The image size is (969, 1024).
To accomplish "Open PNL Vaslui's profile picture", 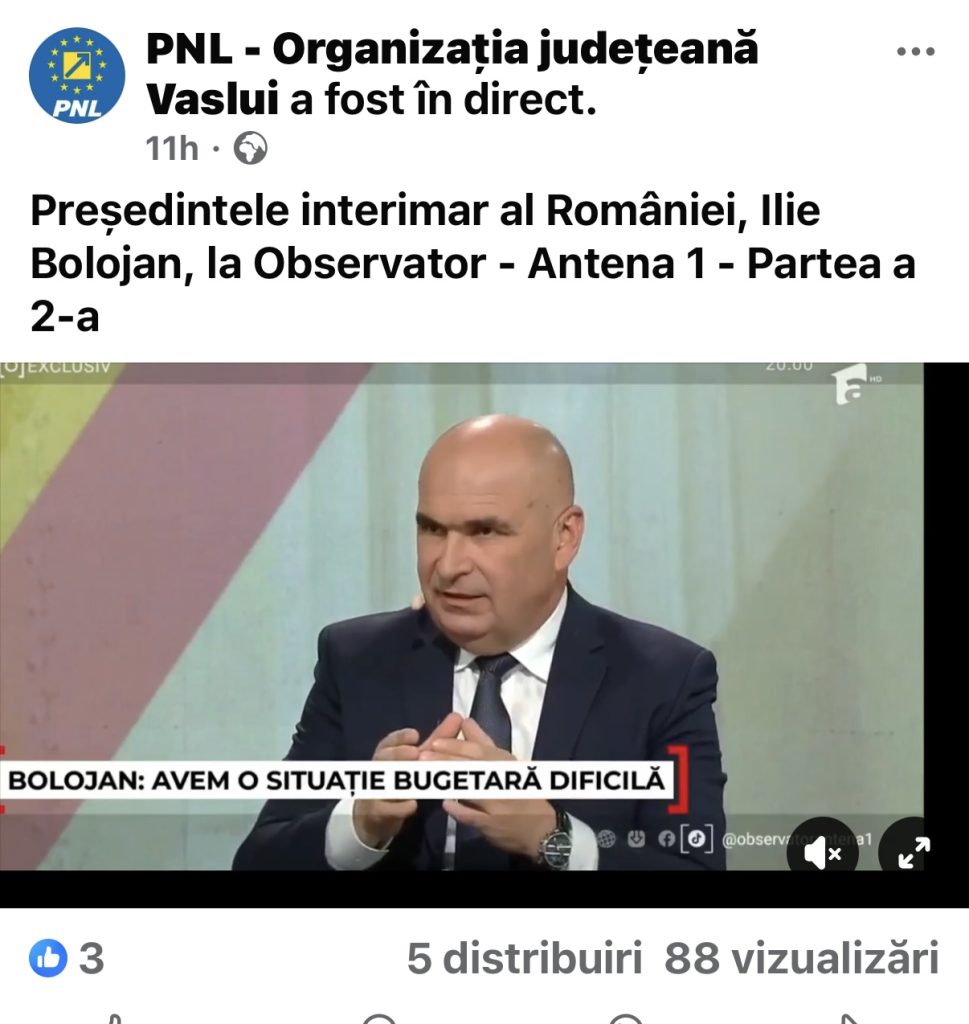I will tap(77, 75).
